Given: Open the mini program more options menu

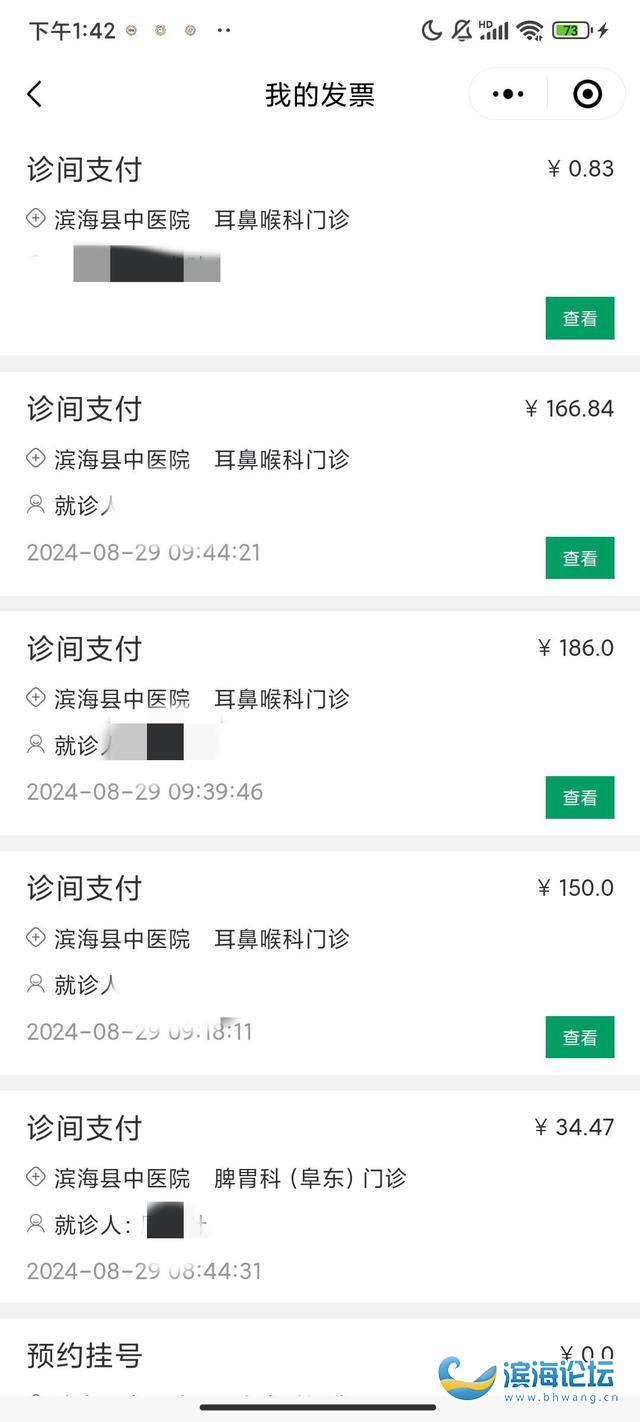Looking at the screenshot, I should 508,95.
